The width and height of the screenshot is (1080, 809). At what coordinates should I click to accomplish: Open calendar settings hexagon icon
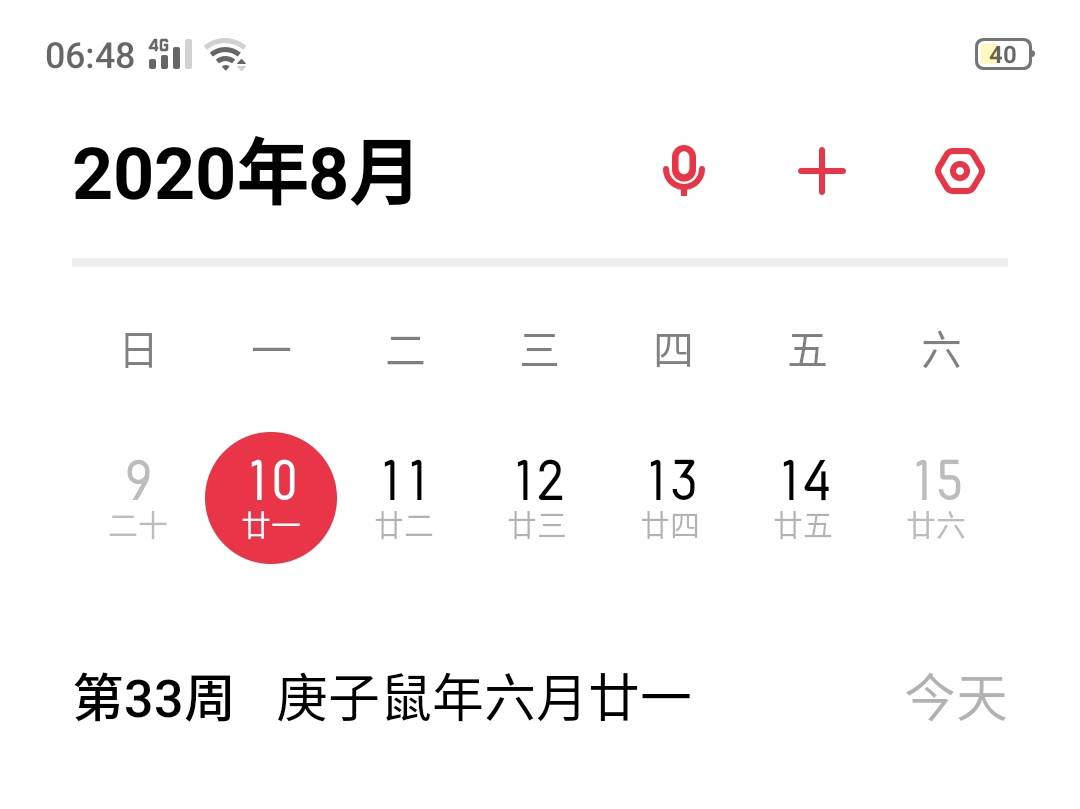(x=960, y=172)
